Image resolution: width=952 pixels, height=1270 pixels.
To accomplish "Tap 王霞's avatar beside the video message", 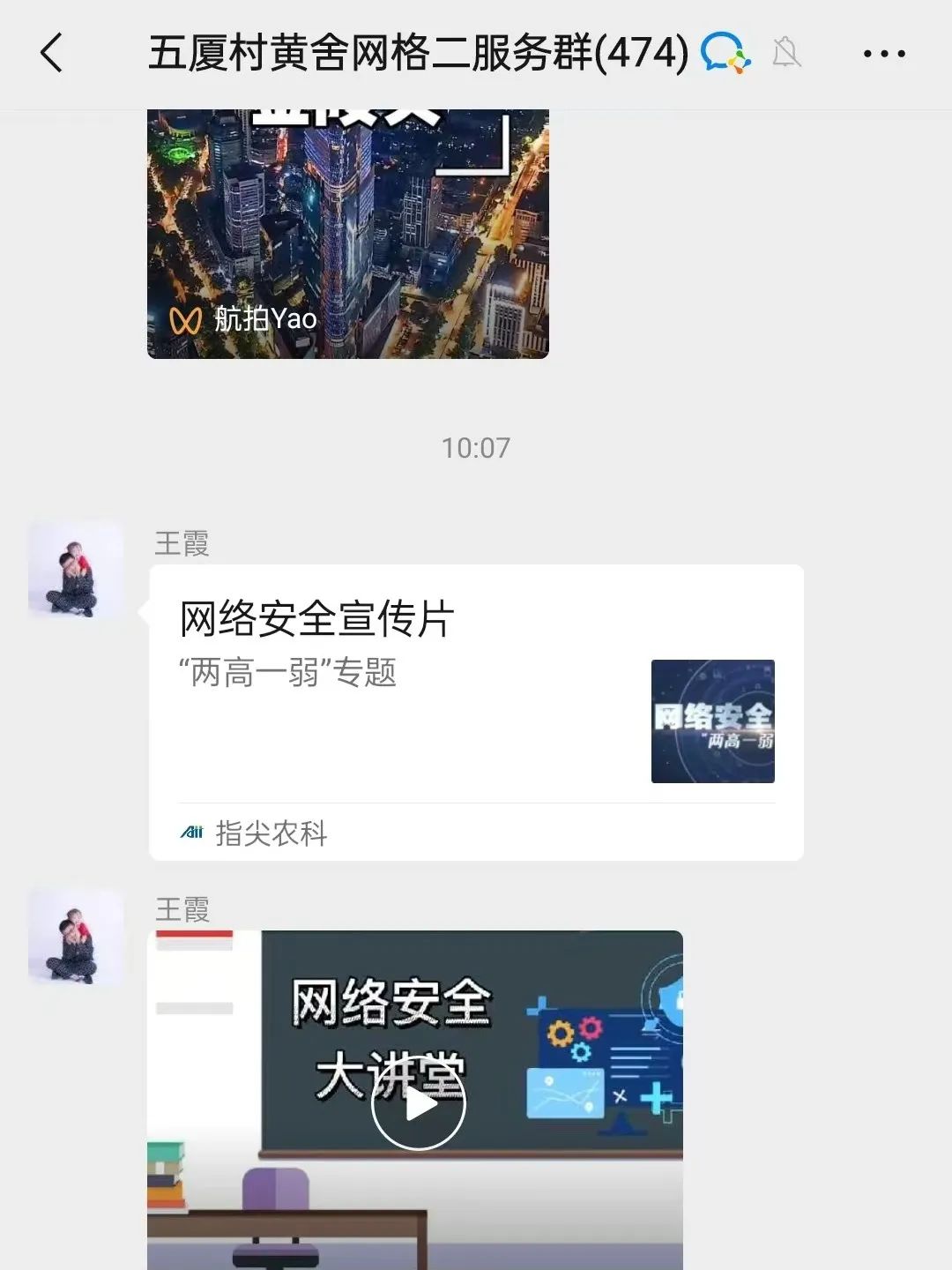I will pyautogui.click(x=76, y=937).
